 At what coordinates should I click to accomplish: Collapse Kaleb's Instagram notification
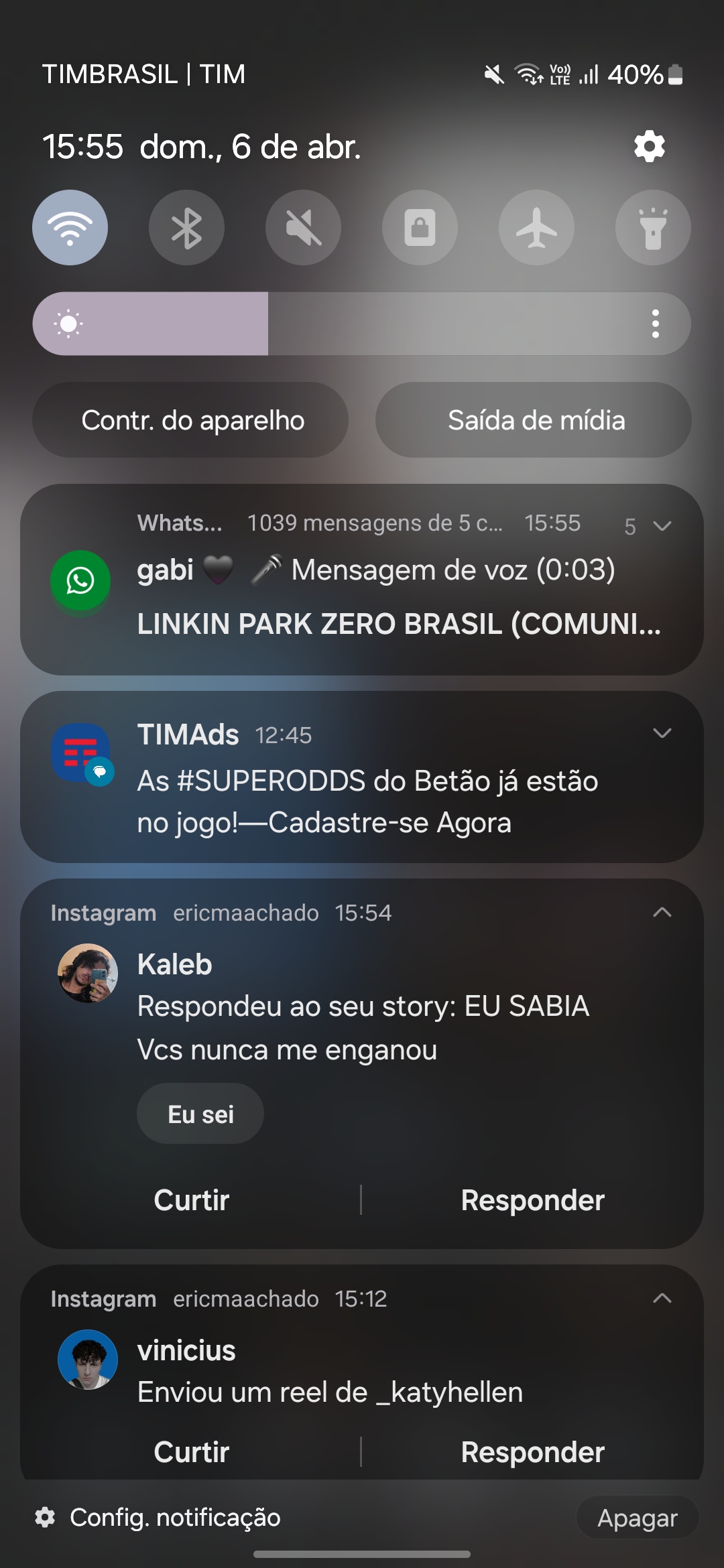[661, 912]
